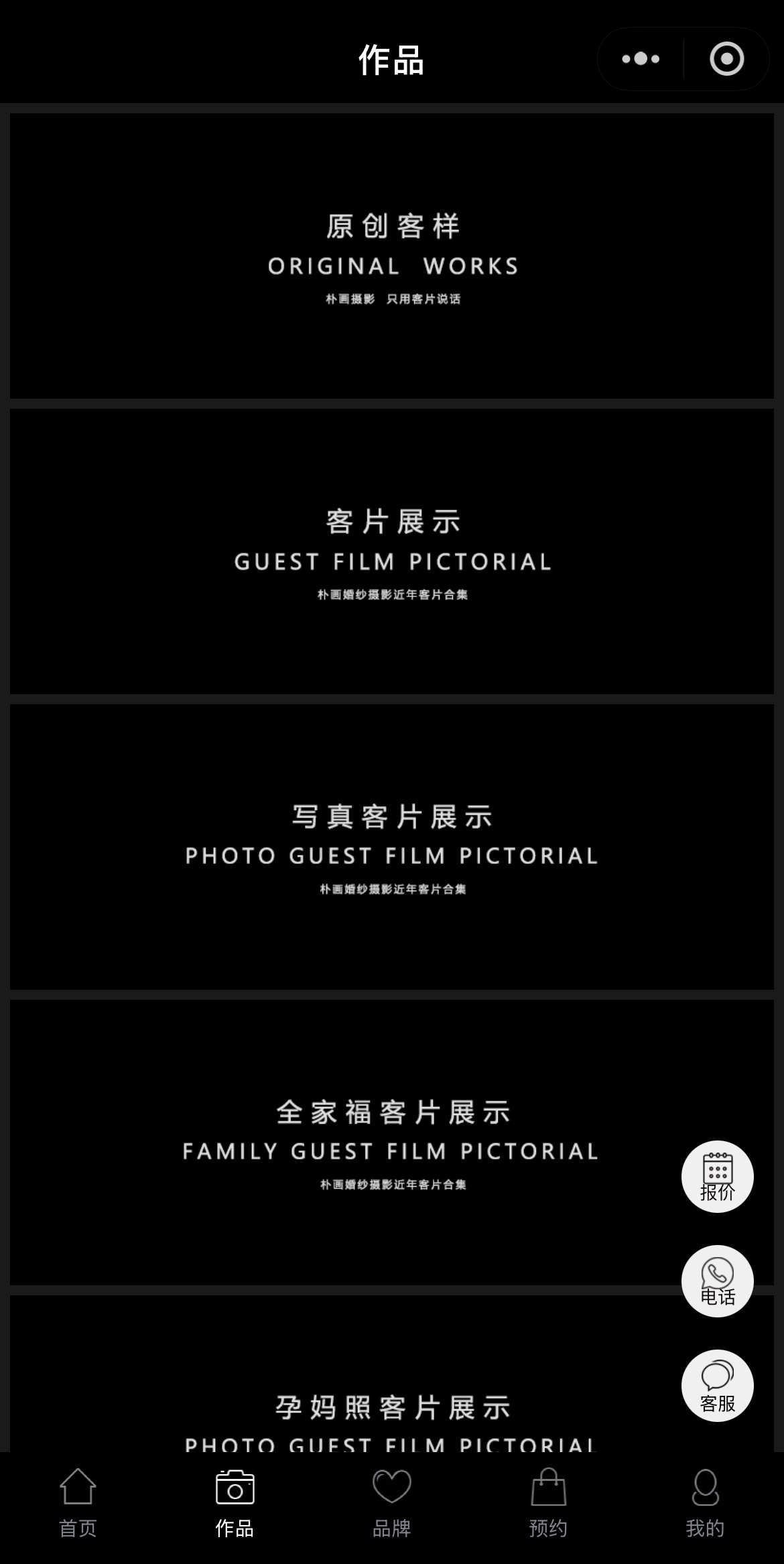Open the mini program more-options menu

(x=641, y=59)
